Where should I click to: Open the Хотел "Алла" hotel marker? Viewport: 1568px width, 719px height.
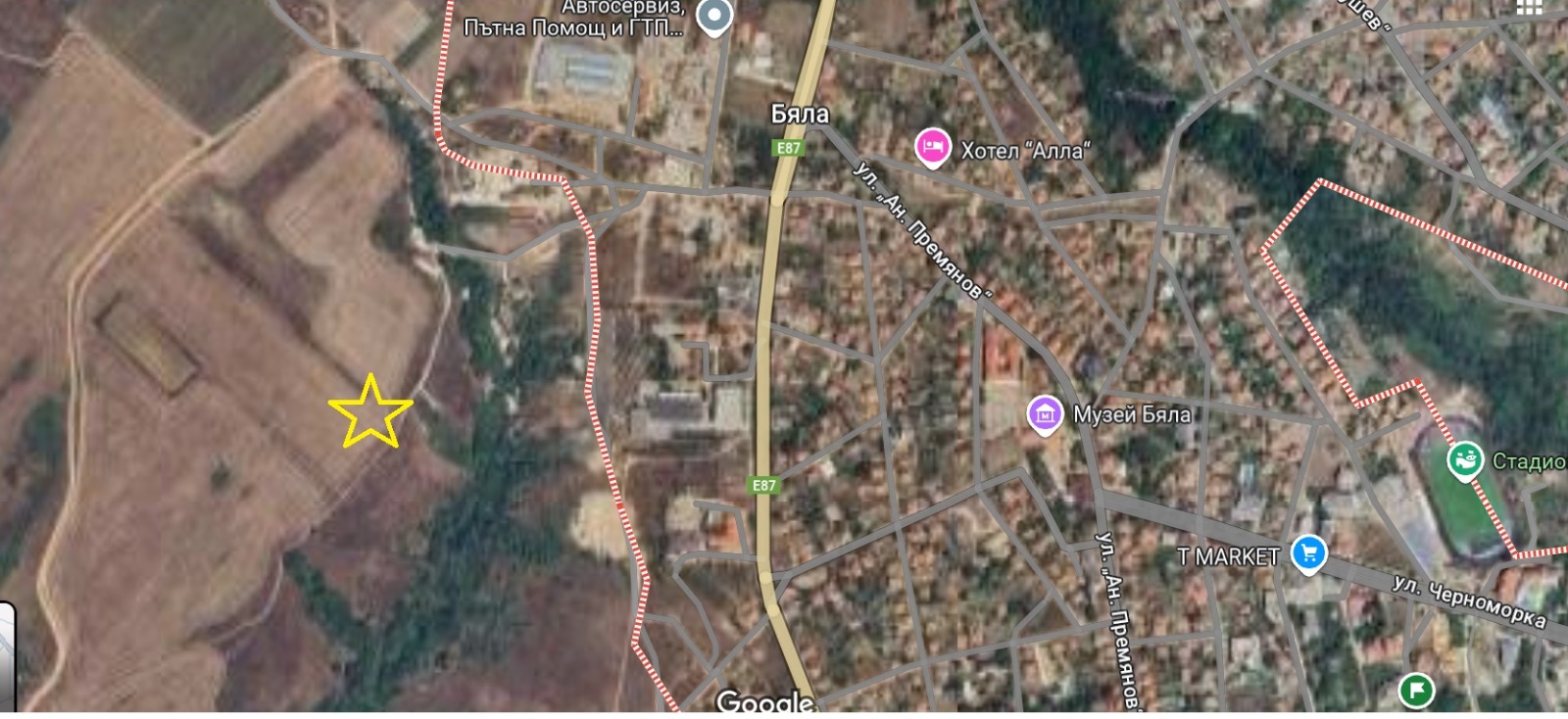(932, 147)
